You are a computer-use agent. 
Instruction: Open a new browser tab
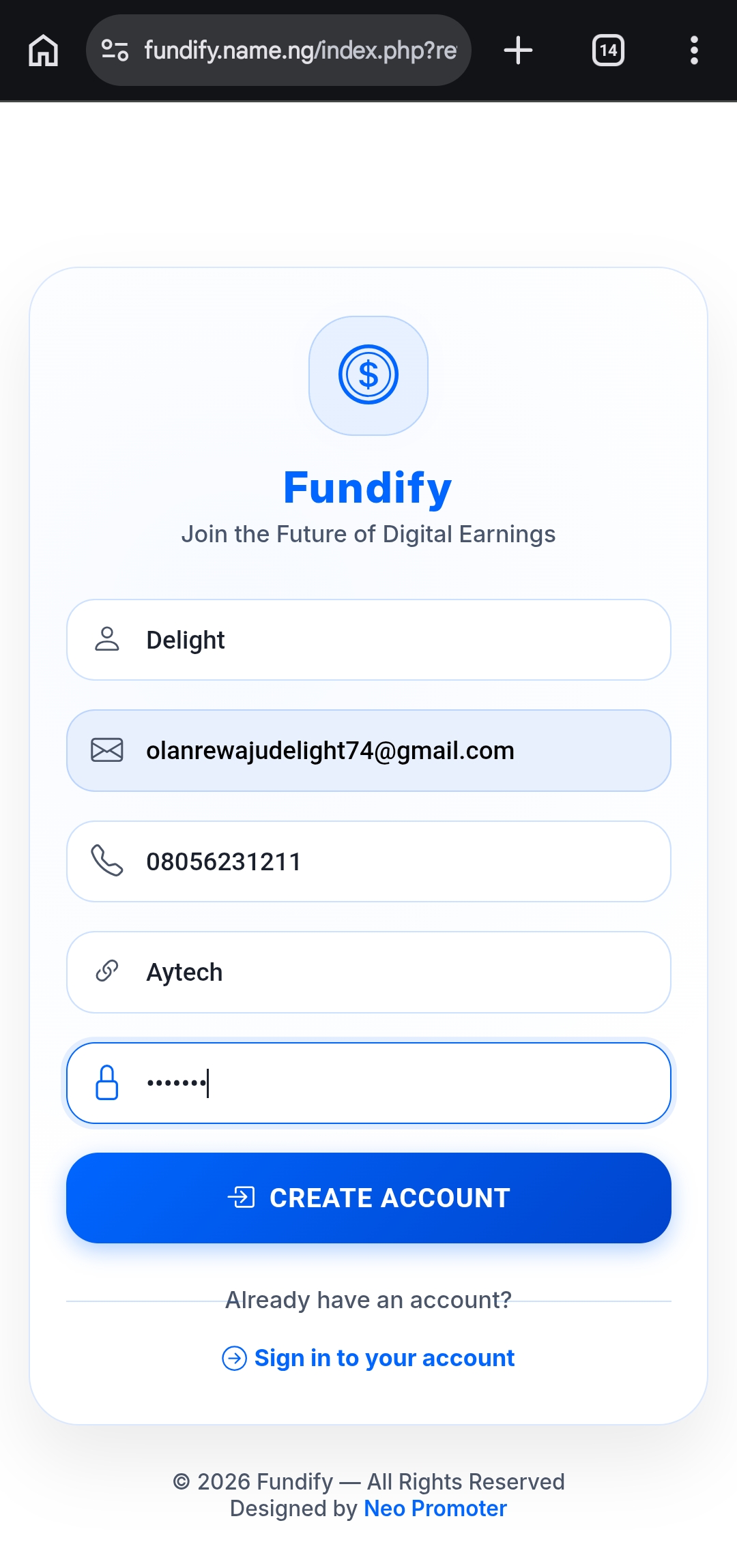518,50
